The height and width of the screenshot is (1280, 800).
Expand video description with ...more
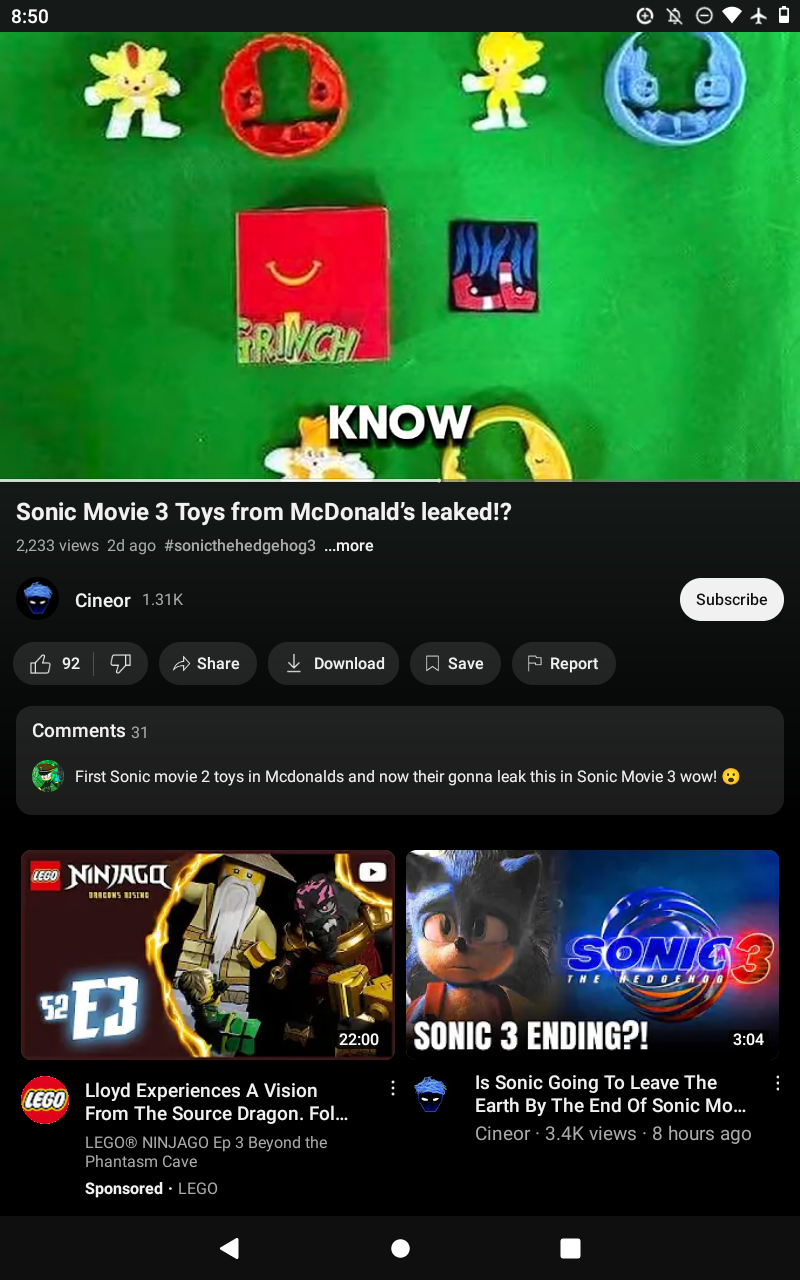point(349,546)
